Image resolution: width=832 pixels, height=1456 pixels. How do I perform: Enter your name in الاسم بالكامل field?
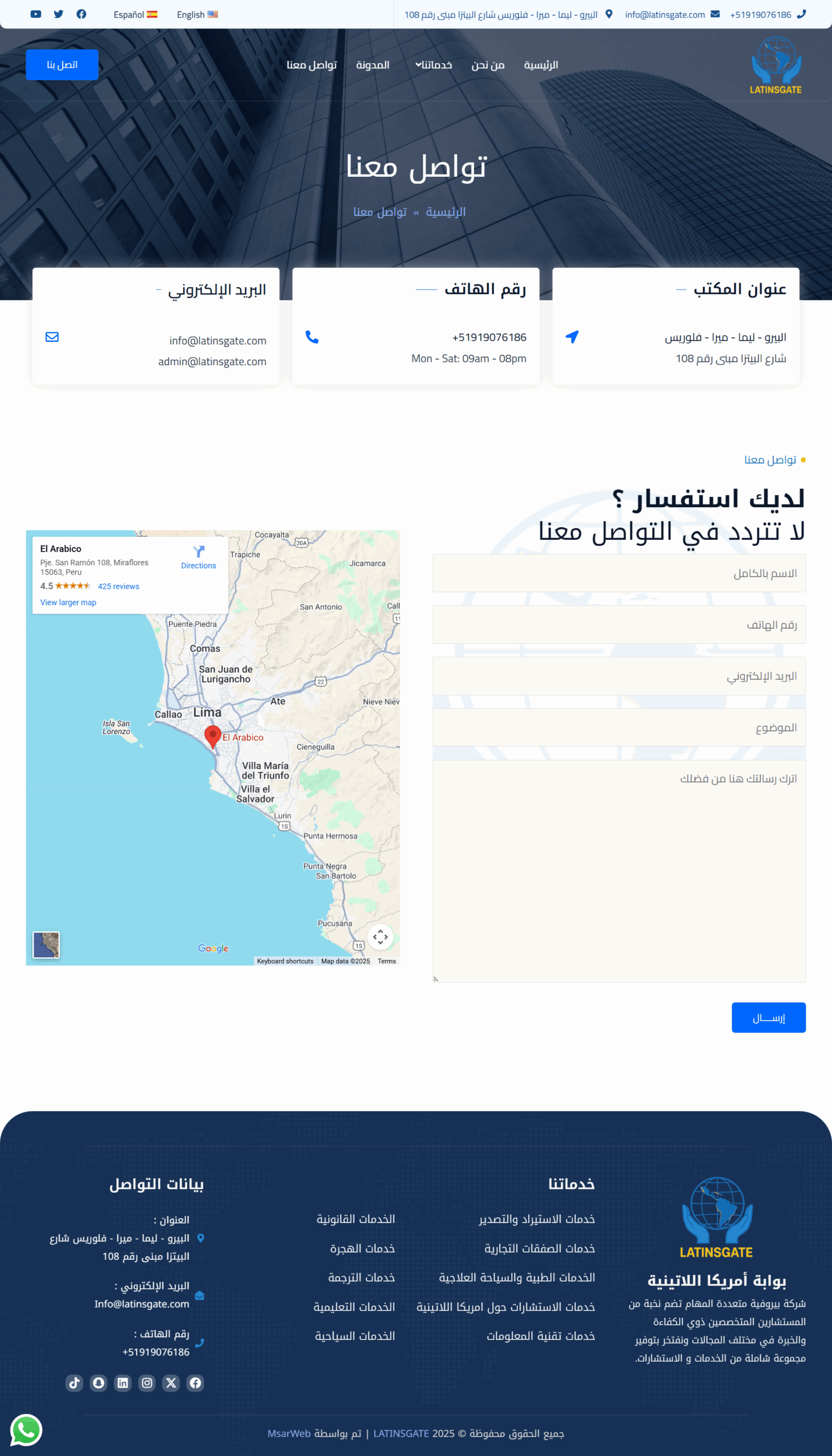point(619,573)
